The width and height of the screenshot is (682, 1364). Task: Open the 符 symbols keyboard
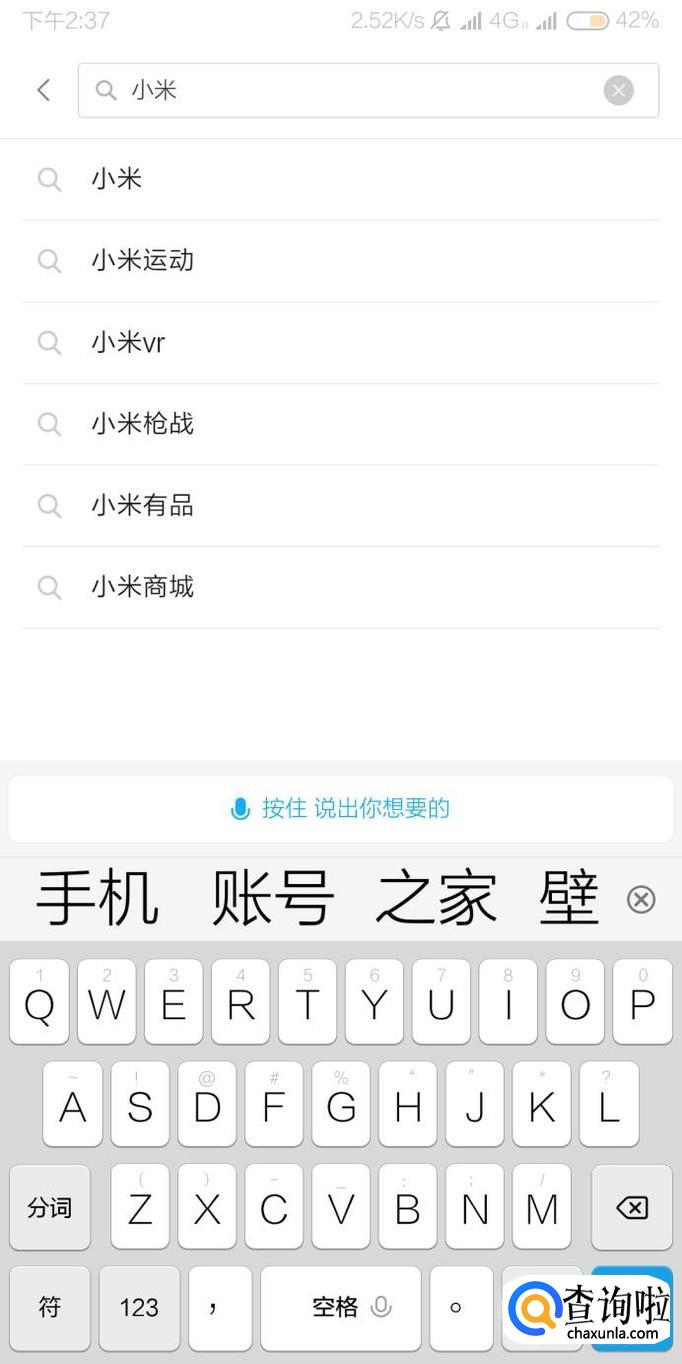point(49,1307)
